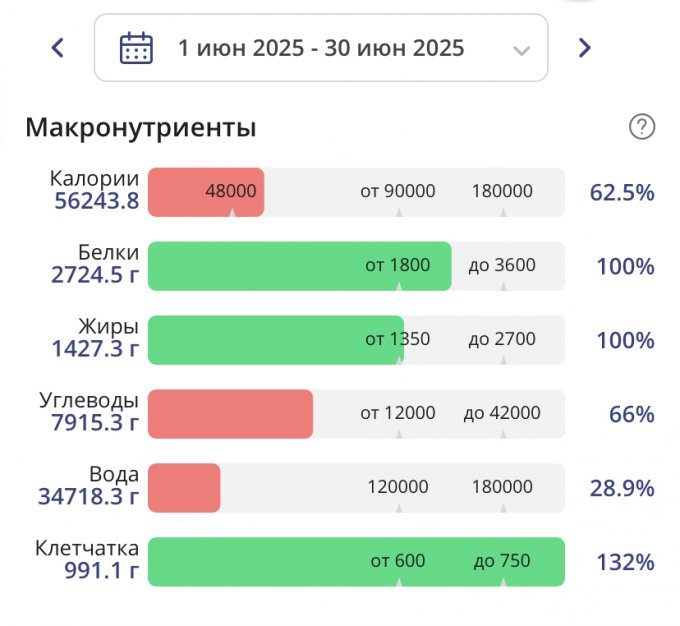
Task: Go to the next month
Action: click(x=585, y=47)
